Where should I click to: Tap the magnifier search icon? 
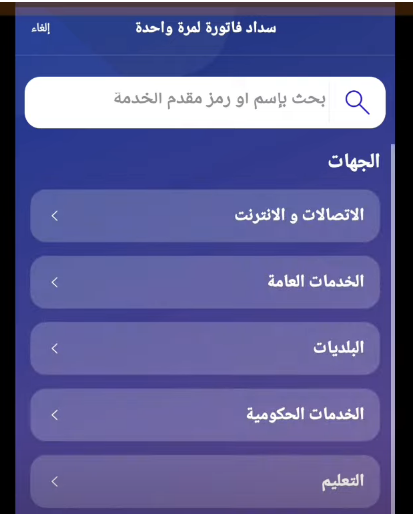click(x=357, y=103)
